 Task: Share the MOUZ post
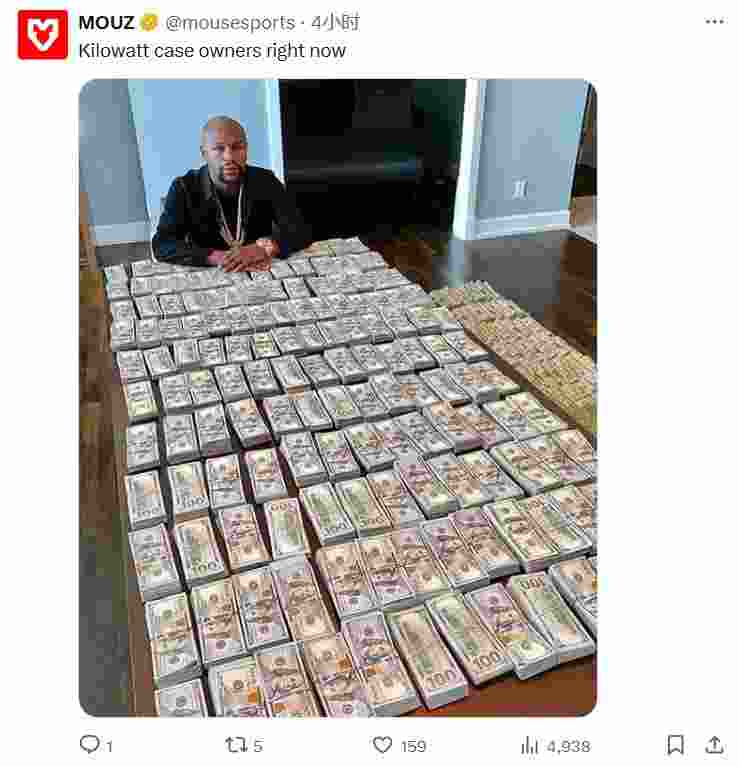(714, 745)
